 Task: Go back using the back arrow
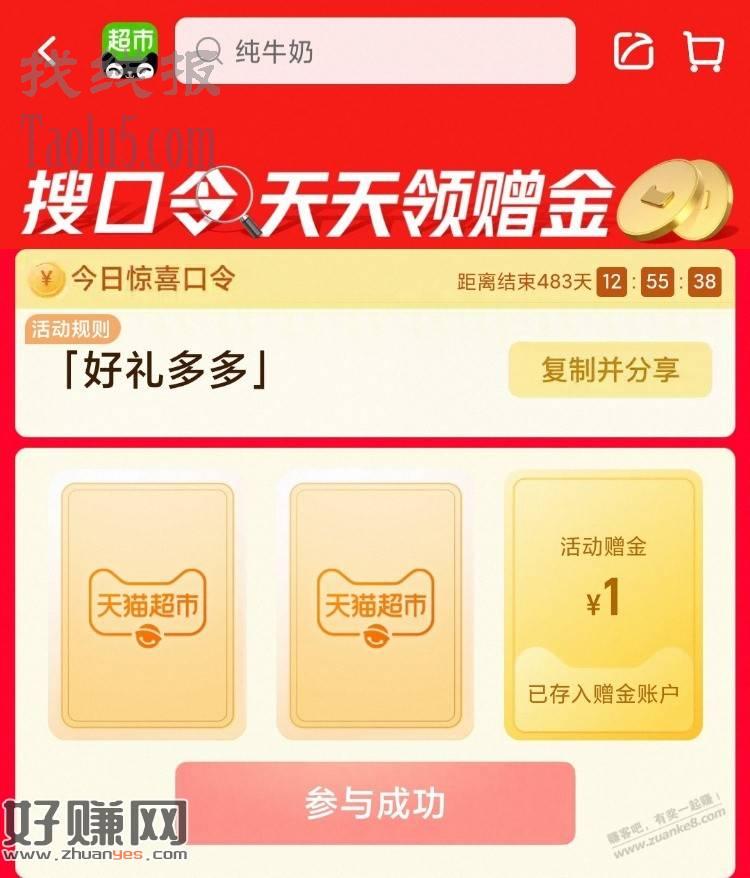click(x=47, y=50)
